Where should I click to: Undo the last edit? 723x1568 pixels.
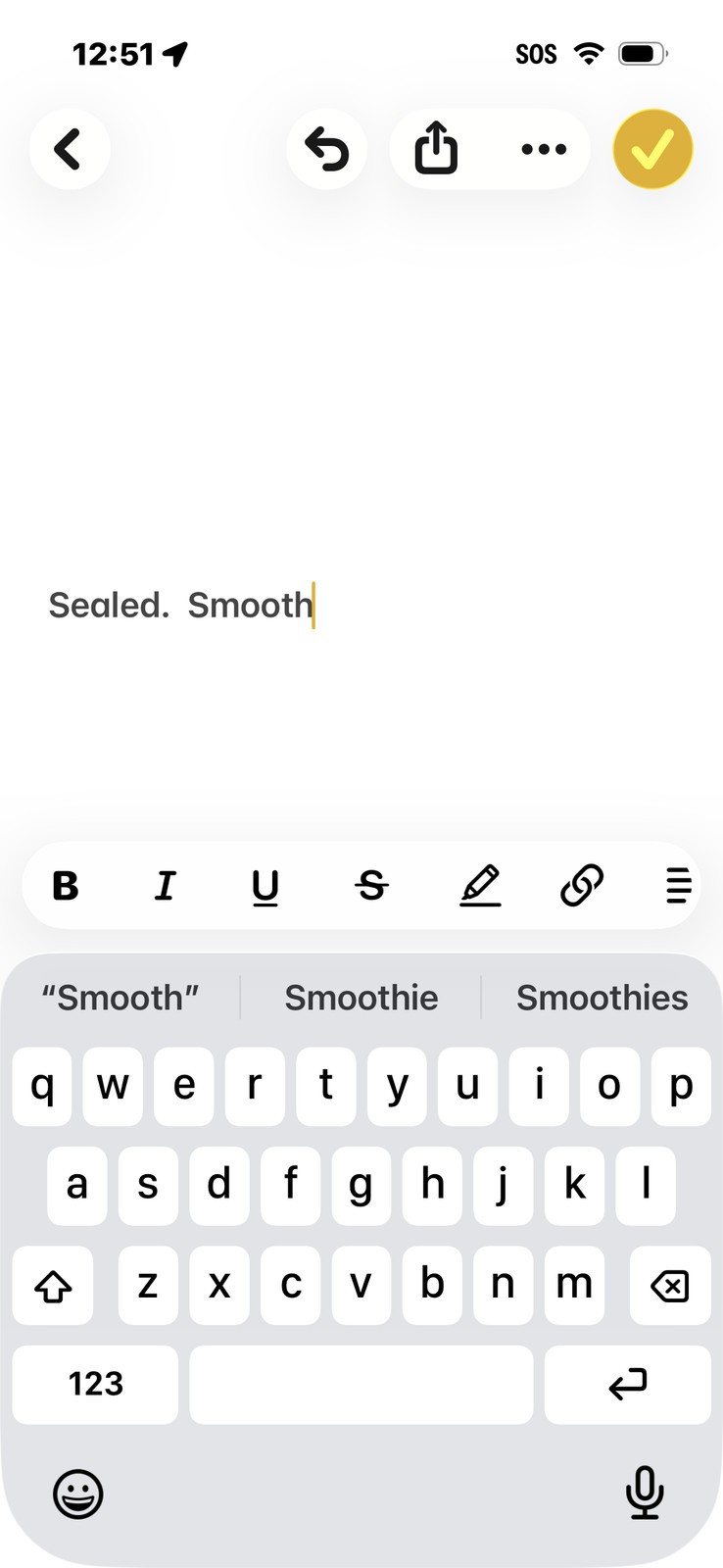[x=327, y=149]
